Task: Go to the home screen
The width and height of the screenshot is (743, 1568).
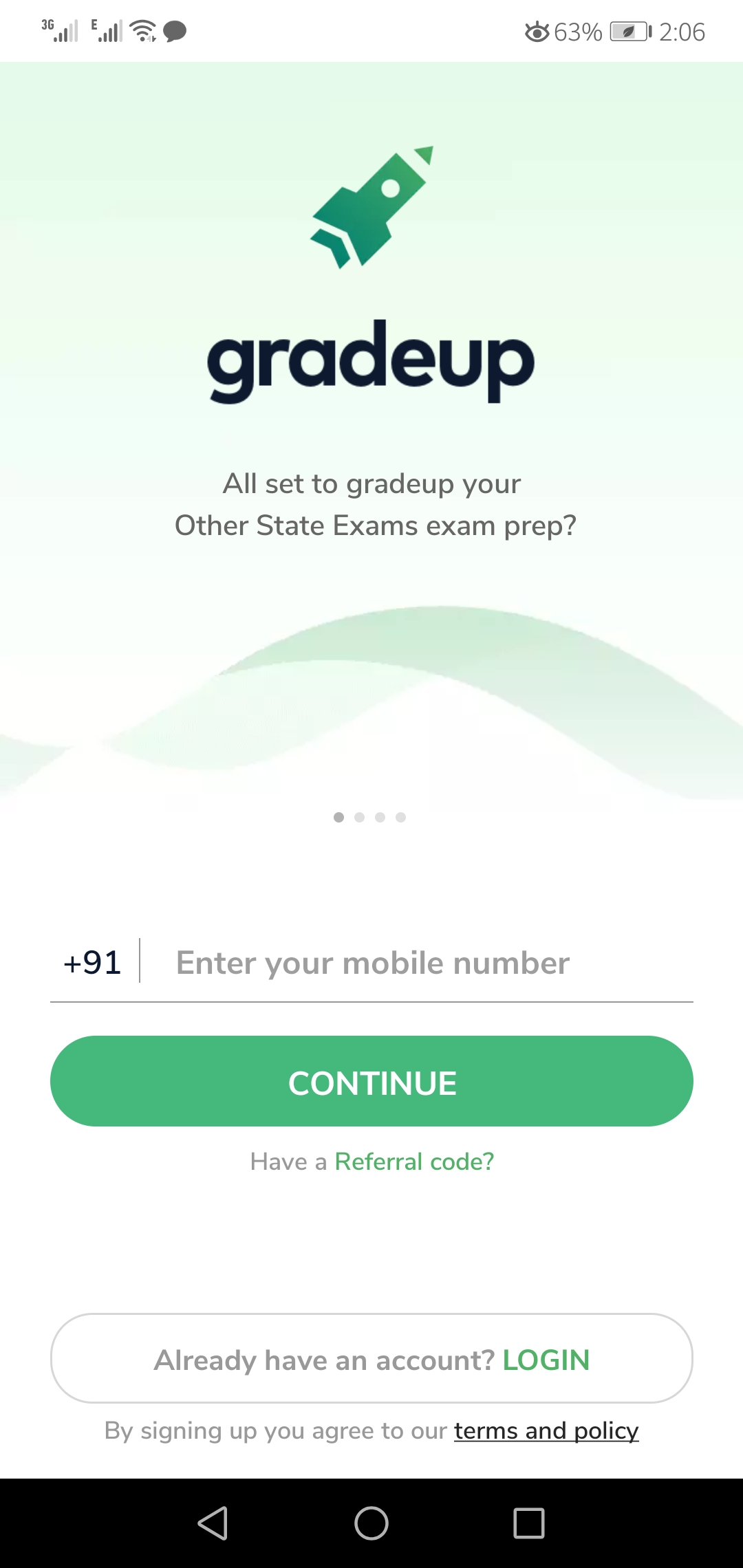Action: [371, 1523]
